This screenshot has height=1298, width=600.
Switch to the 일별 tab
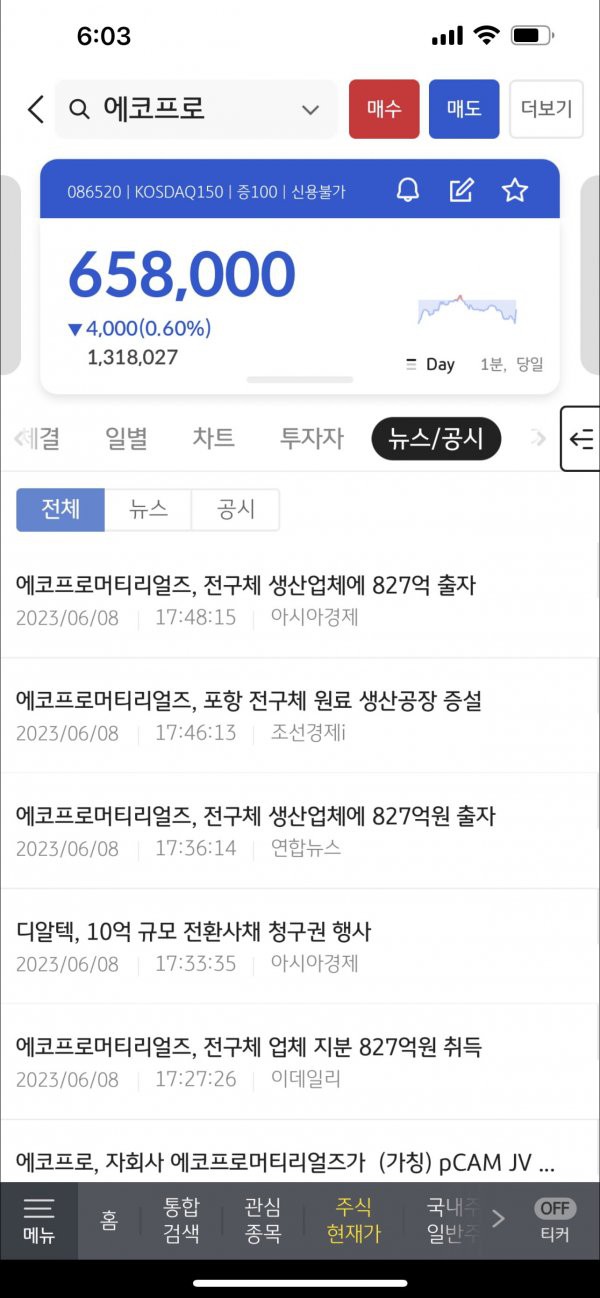click(126, 438)
